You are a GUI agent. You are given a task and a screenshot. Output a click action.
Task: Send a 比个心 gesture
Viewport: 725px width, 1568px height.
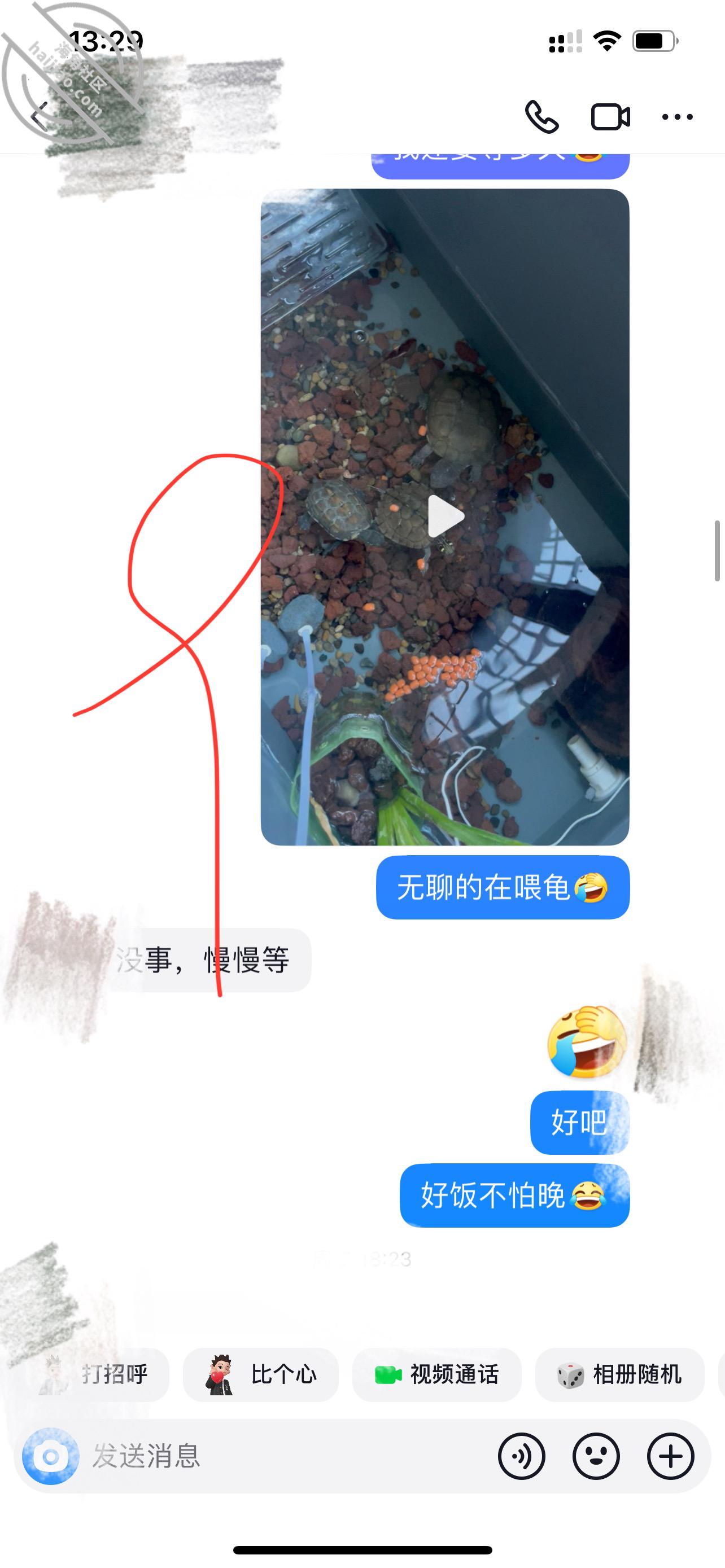pyautogui.click(x=260, y=1374)
